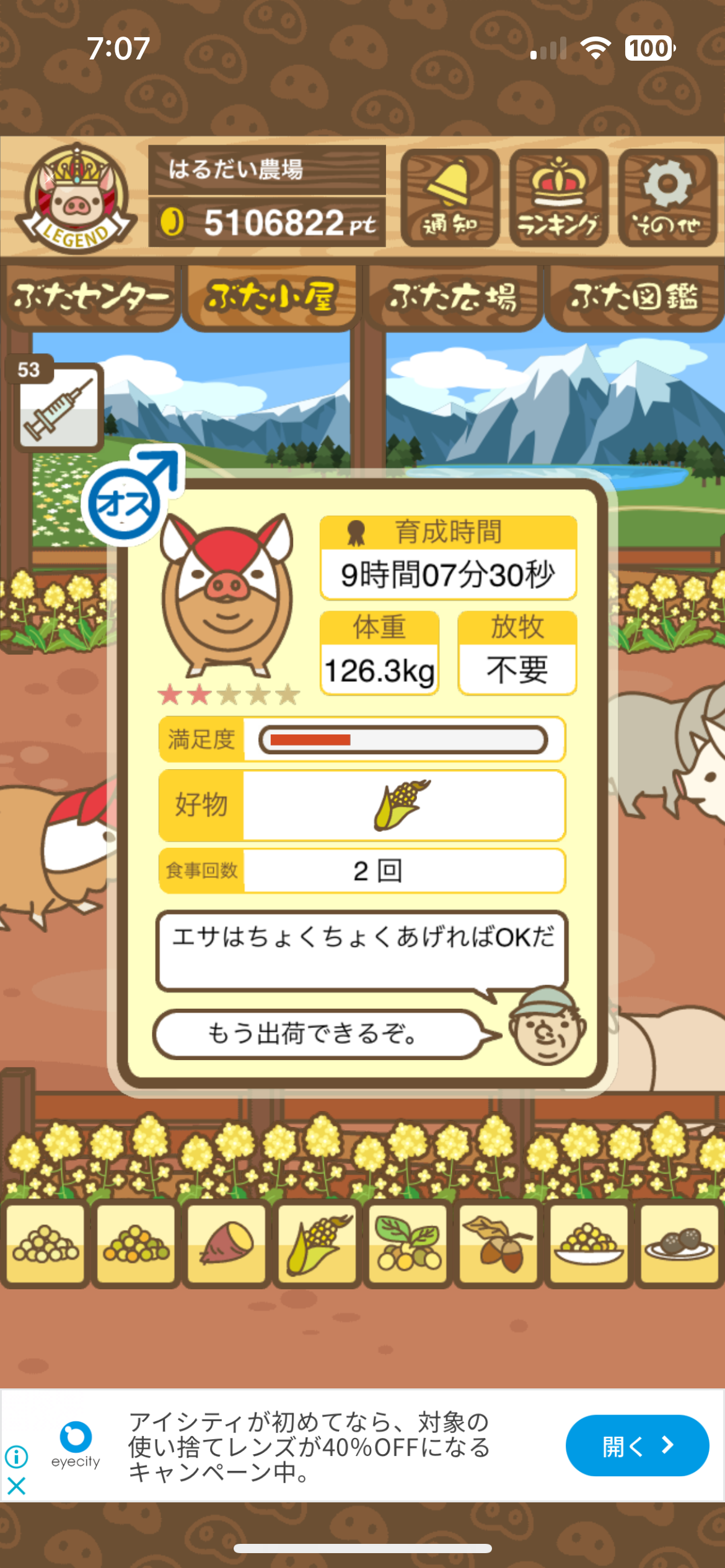Viewport: 725px width, 1568px height.
Task: Feed the pig with corn
Action: click(317, 1243)
